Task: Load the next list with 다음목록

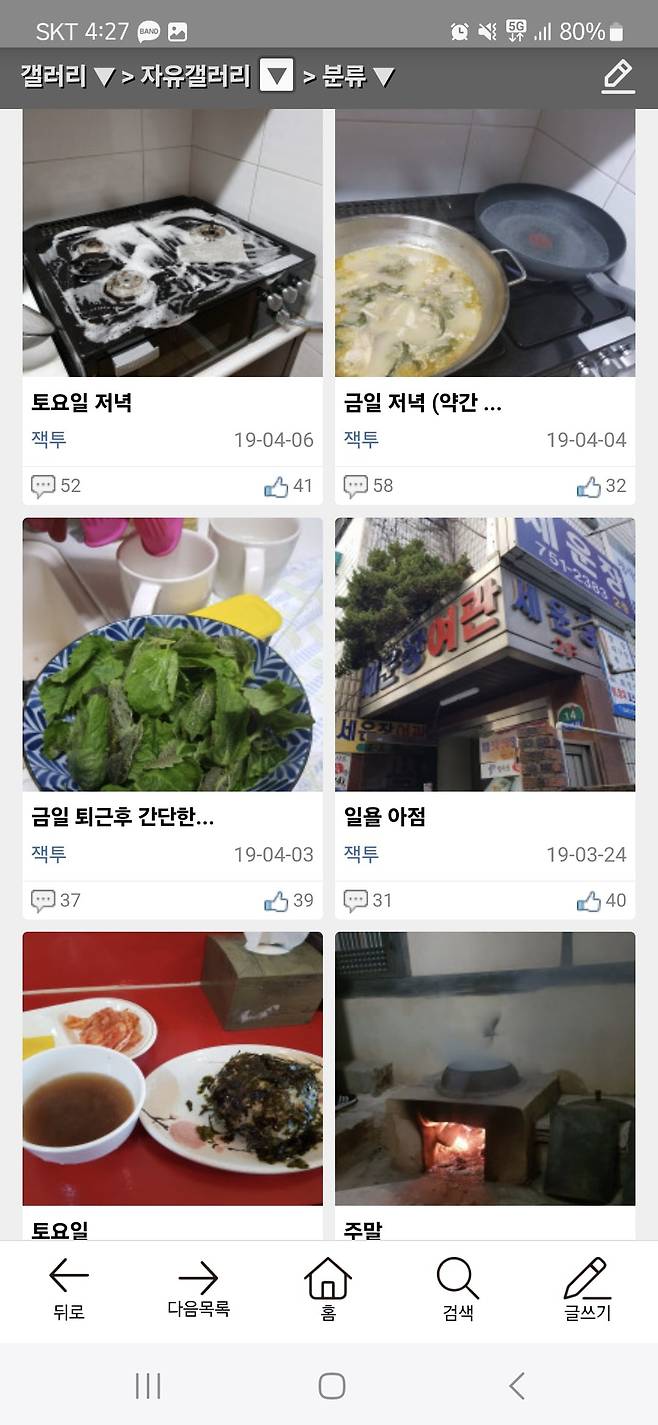Action: coord(198,1289)
